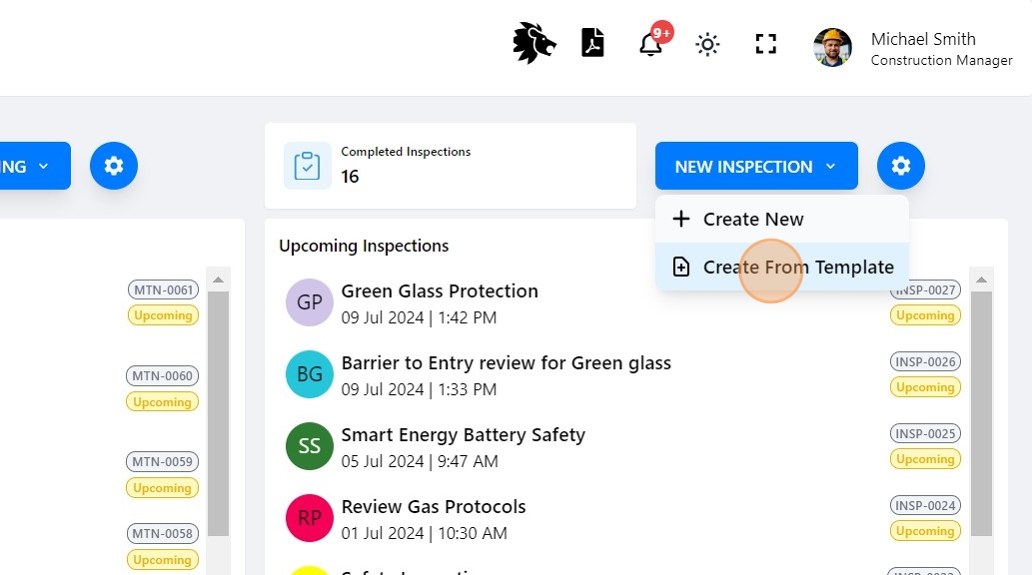The image size is (1032, 575).
Task: Open Michael Smith profile menu
Action: pos(912,48)
